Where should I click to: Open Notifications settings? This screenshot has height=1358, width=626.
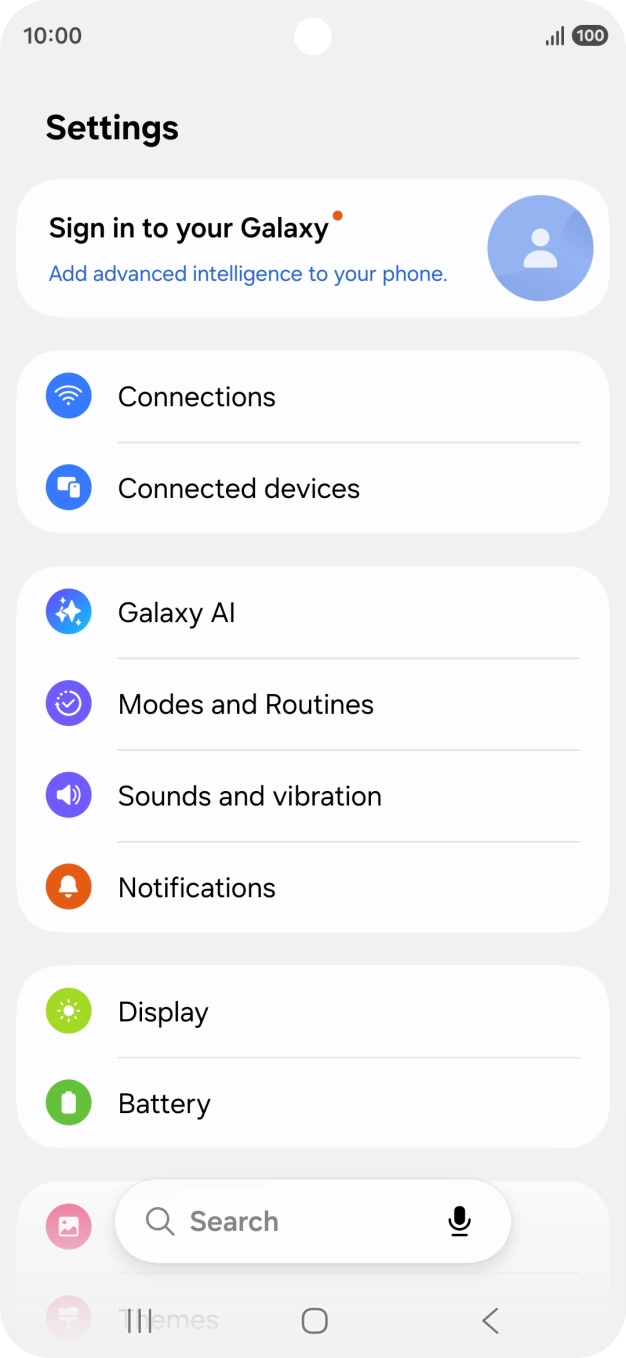coord(313,888)
